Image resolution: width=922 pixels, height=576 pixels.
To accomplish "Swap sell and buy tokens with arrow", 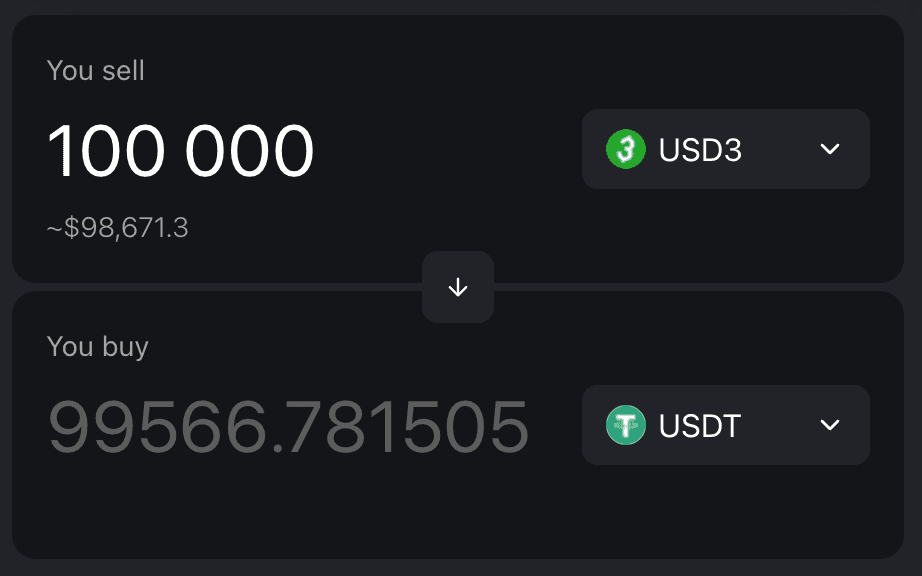I will [x=458, y=287].
